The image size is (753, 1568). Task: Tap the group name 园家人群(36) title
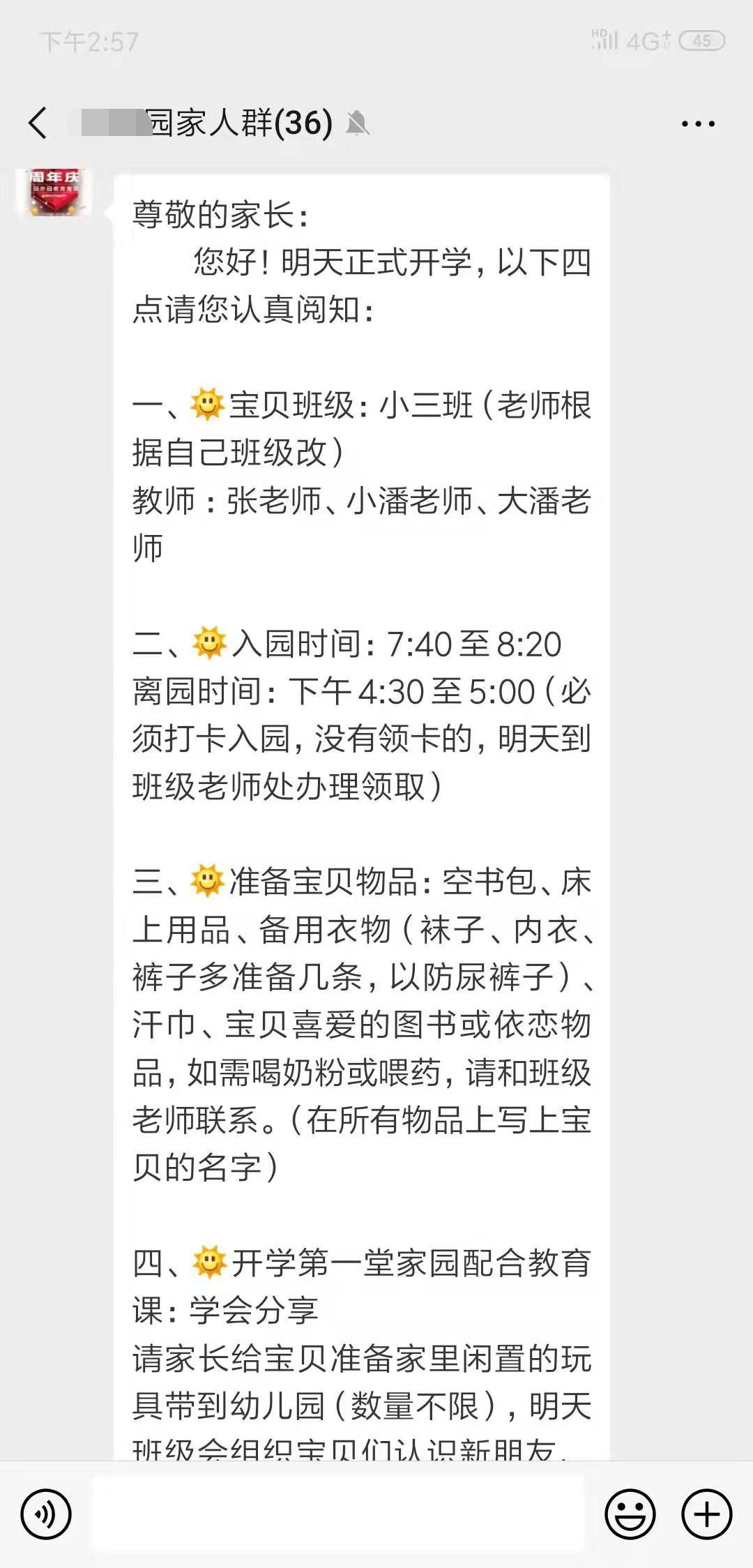coord(202,121)
